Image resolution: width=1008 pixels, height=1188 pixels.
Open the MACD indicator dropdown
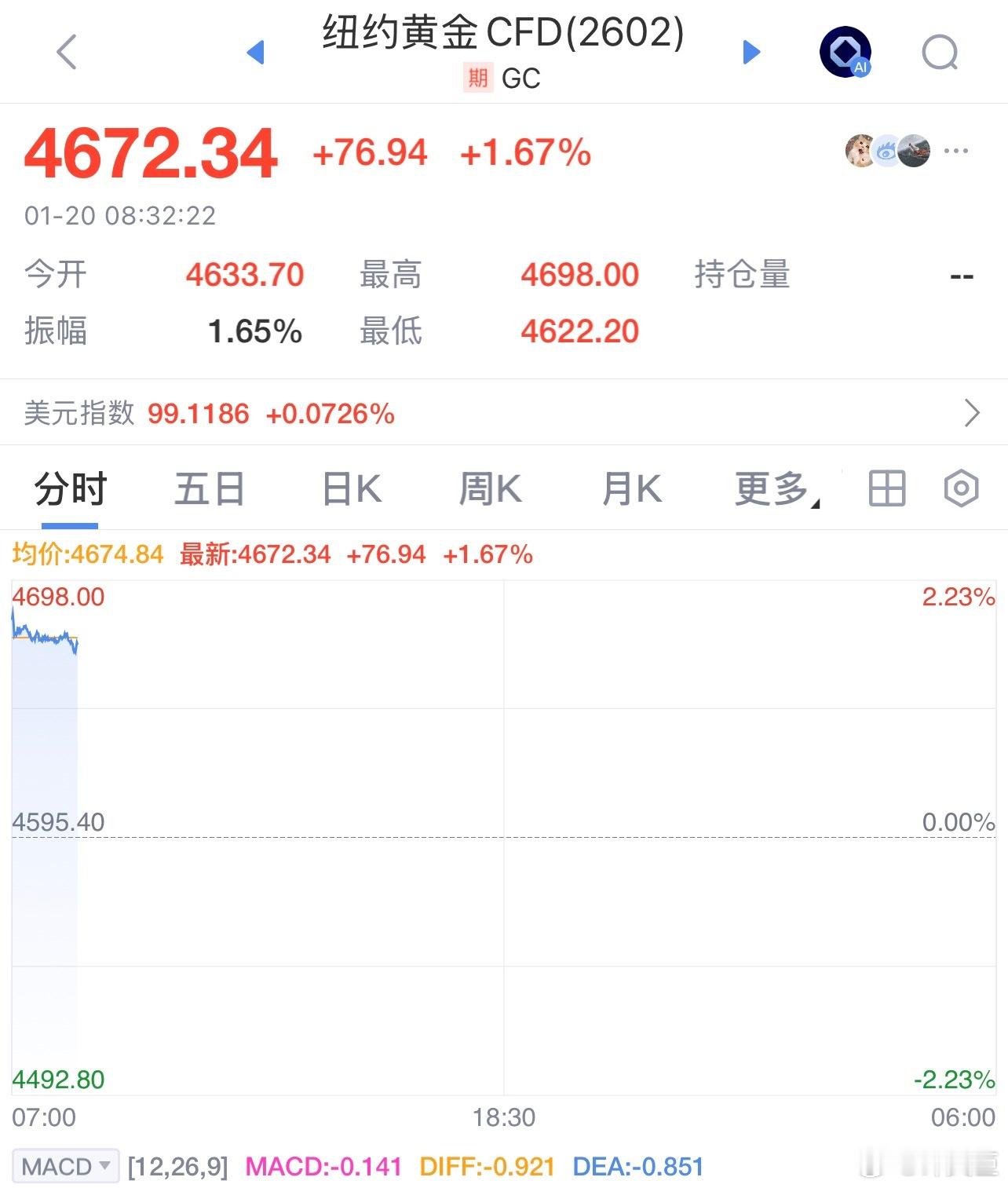(63, 1167)
